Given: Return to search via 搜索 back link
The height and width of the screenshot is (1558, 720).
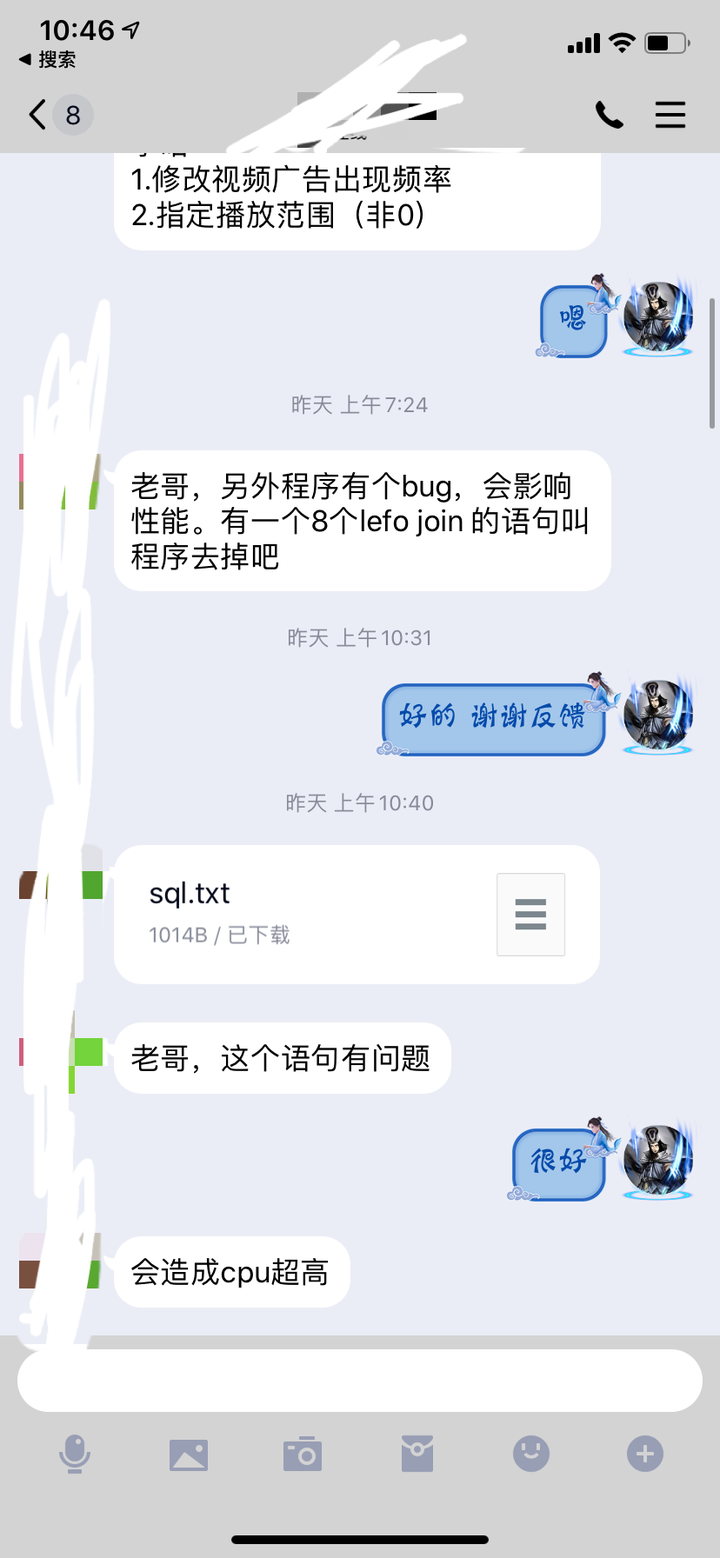Looking at the screenshot, I should (x=48, y=60).
